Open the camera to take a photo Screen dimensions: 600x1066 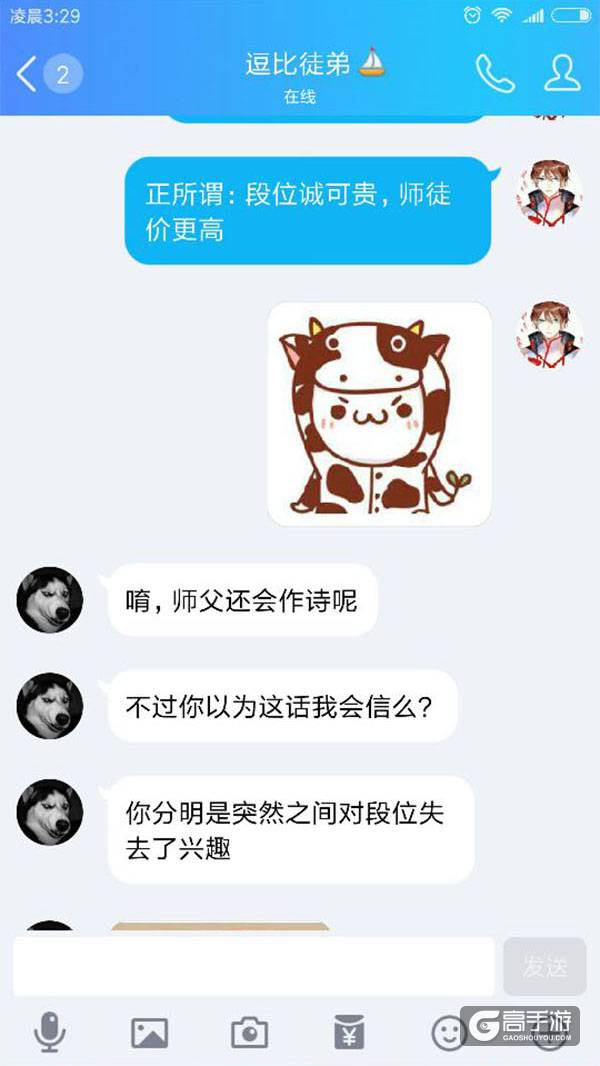(x=249, y=1031)
